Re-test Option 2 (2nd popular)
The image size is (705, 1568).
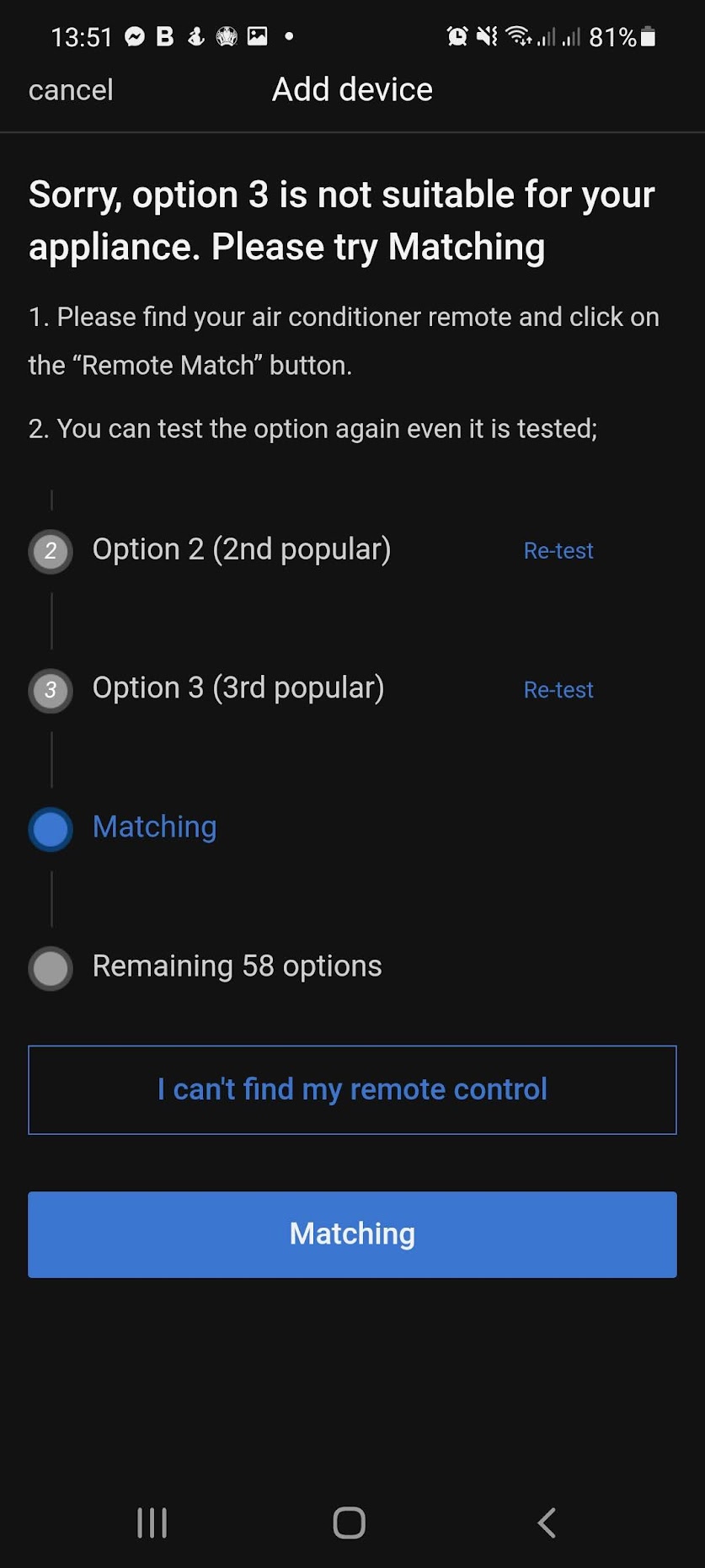[x=558, y=551]
